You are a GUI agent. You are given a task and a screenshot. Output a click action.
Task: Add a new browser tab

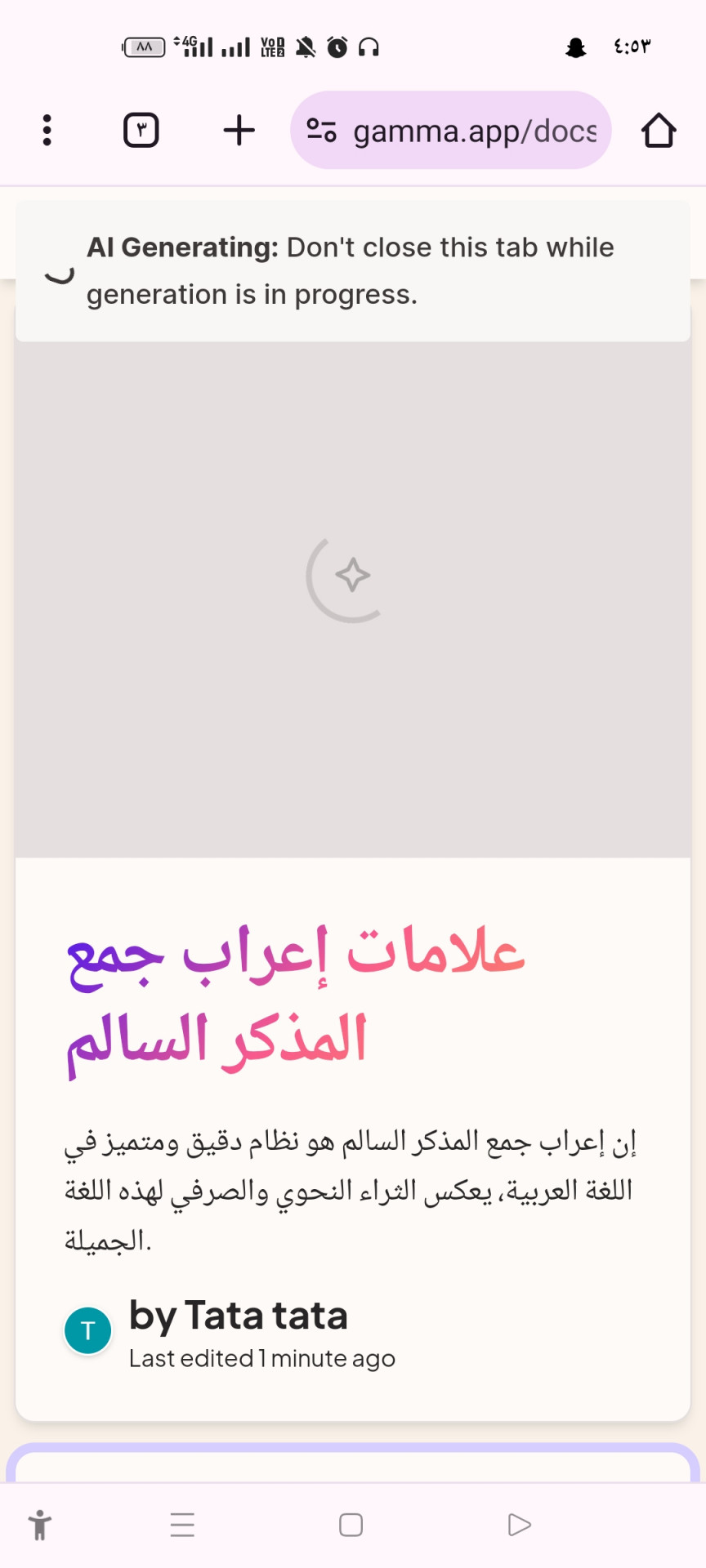(239, 130)
